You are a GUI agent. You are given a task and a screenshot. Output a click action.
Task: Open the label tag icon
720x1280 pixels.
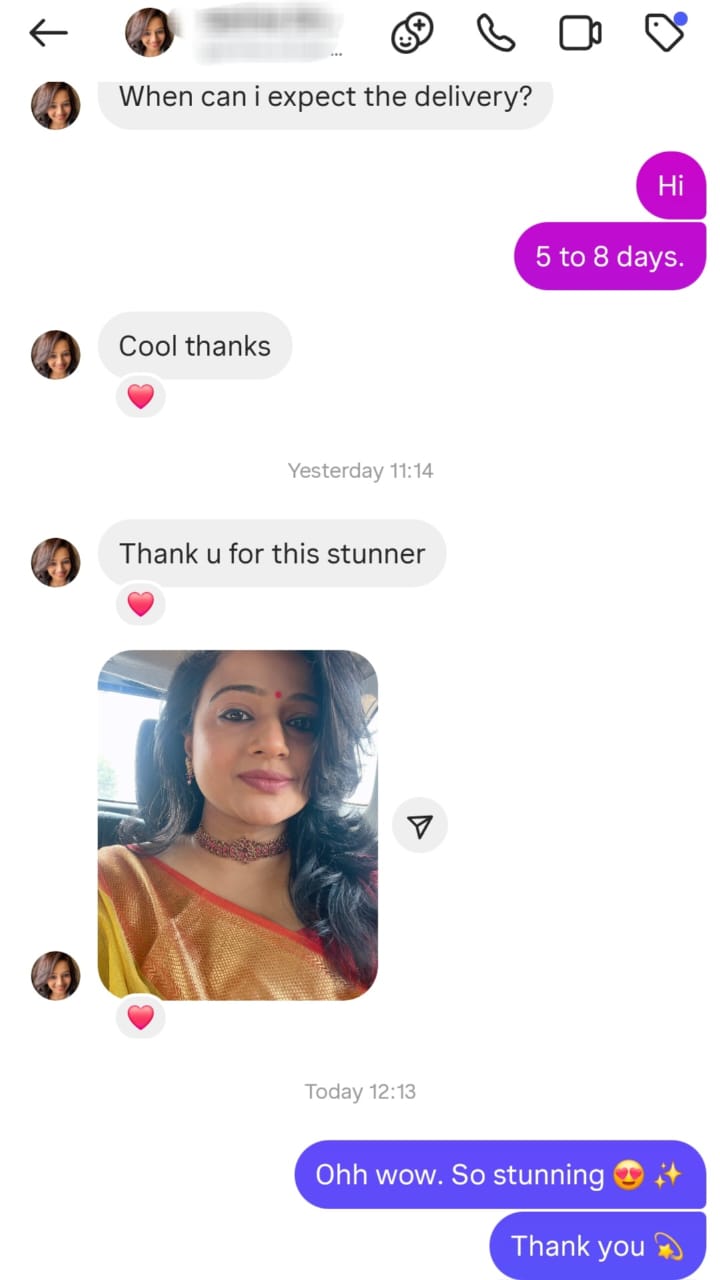pyautogui.click(x=664, y=33)
